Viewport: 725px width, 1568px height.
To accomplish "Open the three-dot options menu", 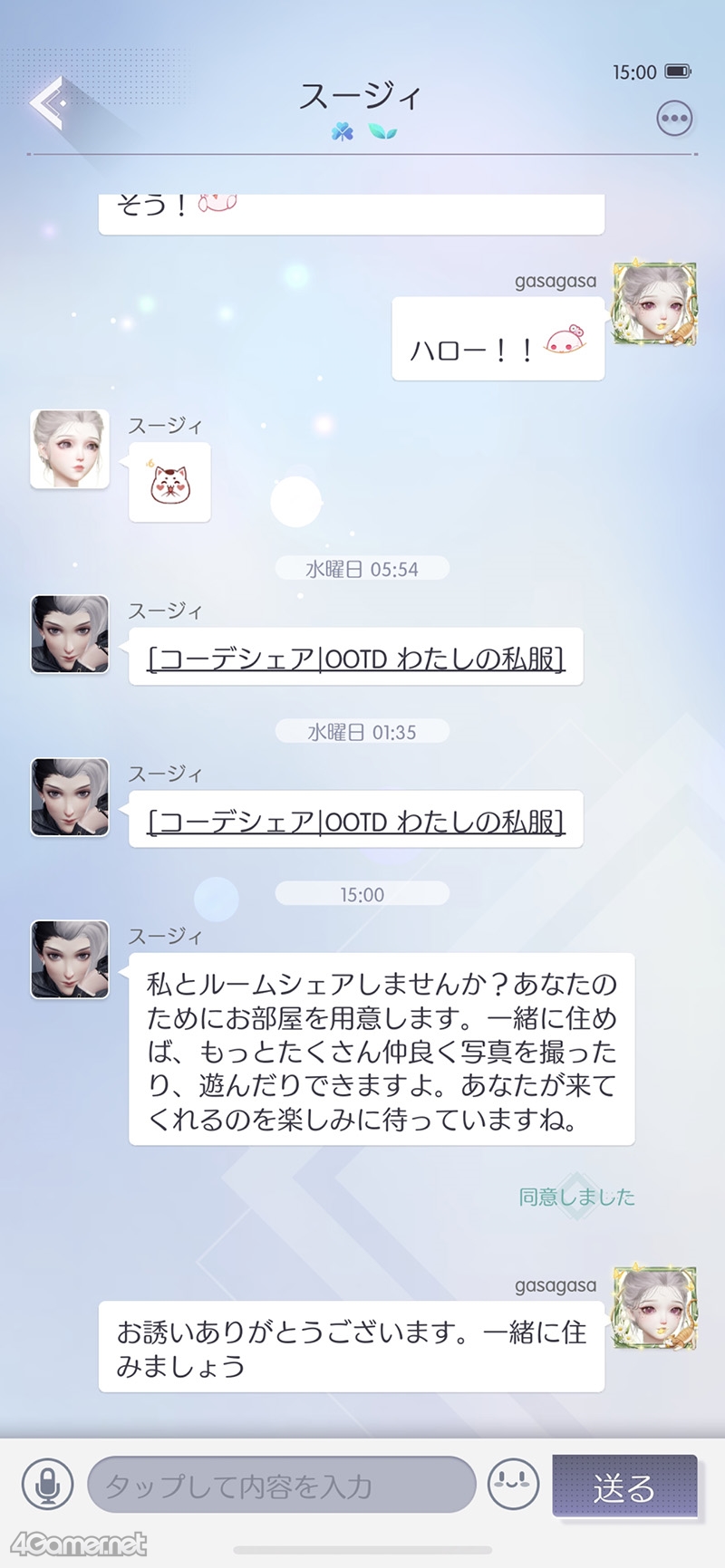I will [674, 119].
